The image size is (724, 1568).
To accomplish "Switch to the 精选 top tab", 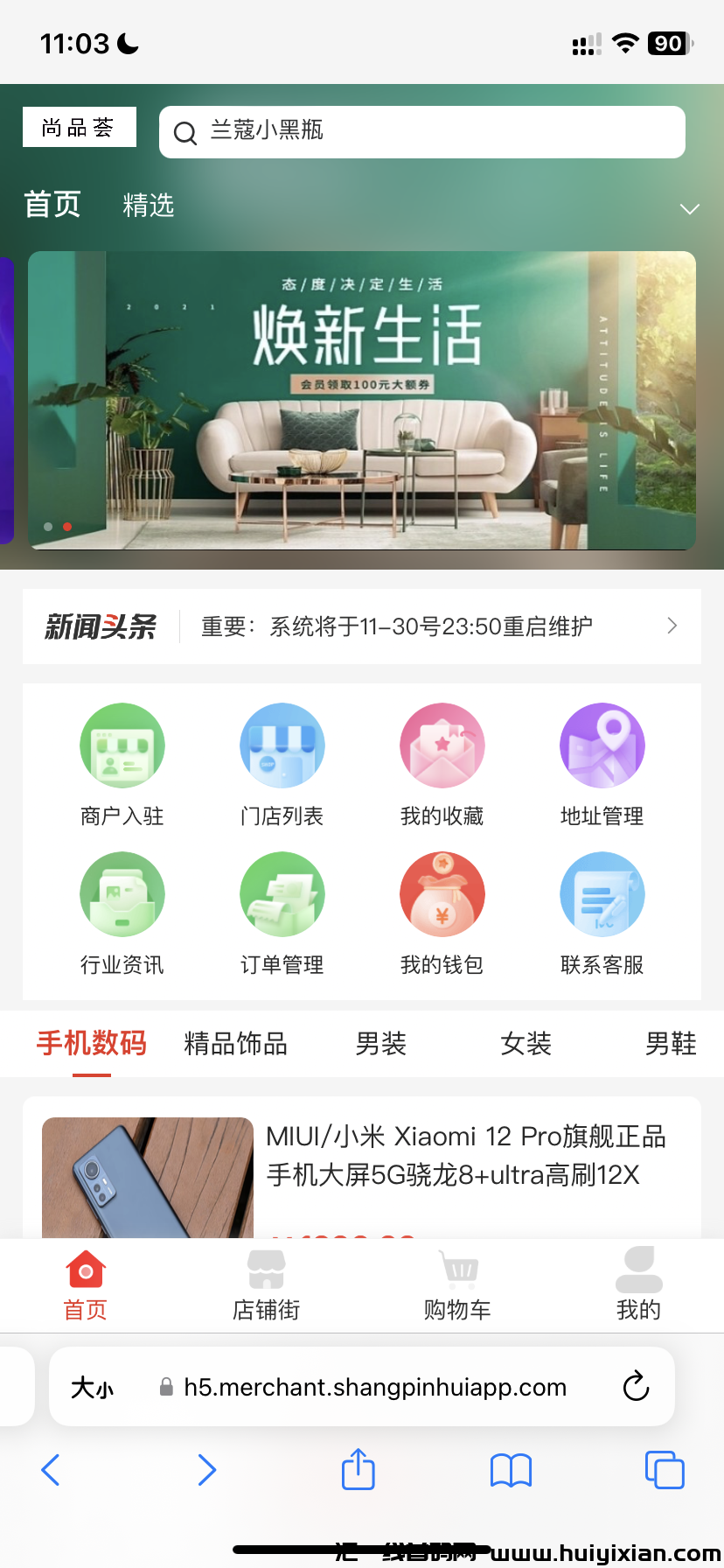I will pyautogui.click(x=149, y=206).
